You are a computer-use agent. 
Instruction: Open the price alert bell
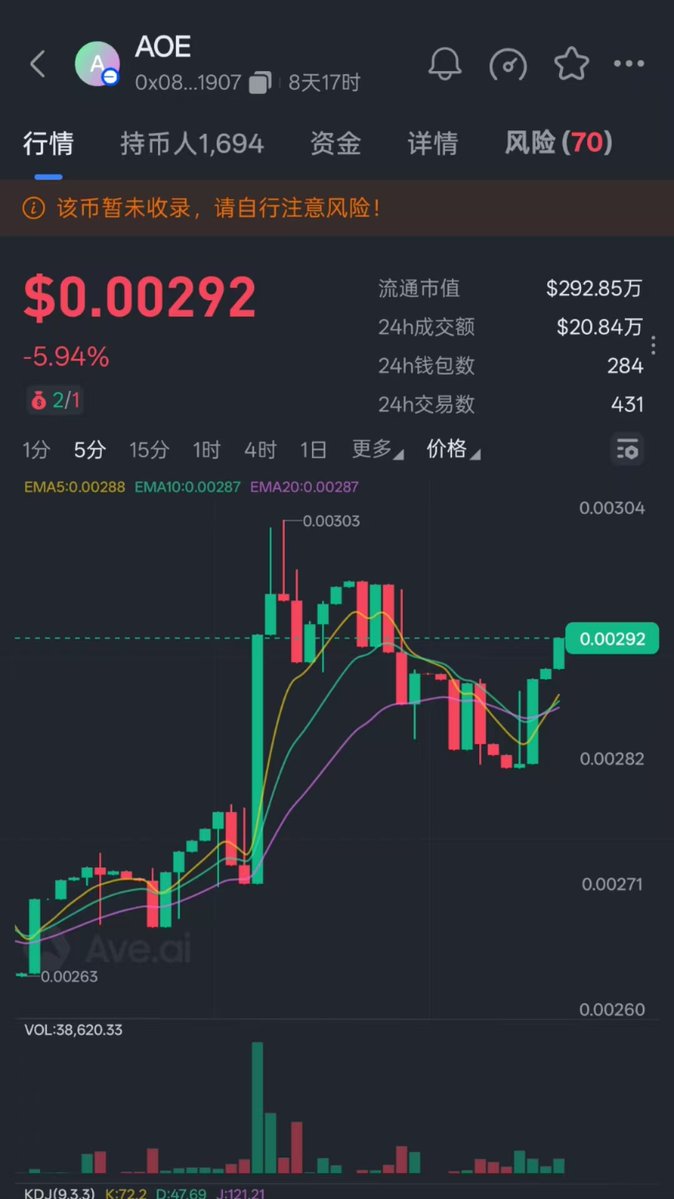click(445, 64)
